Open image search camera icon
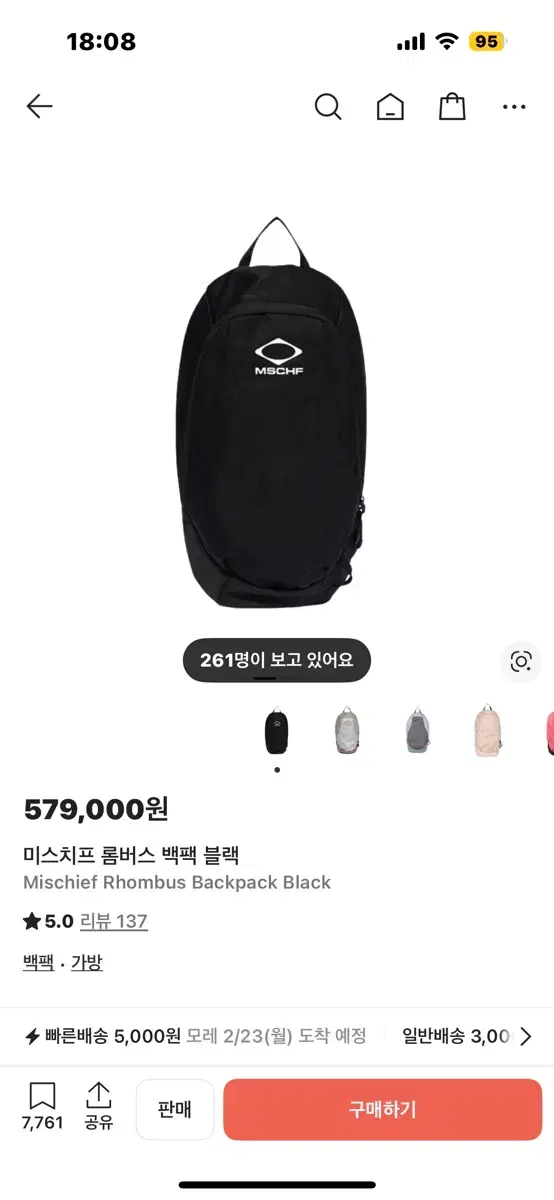Image resolution: width=554 pixels, height=1200 pixels. [520, 661]
